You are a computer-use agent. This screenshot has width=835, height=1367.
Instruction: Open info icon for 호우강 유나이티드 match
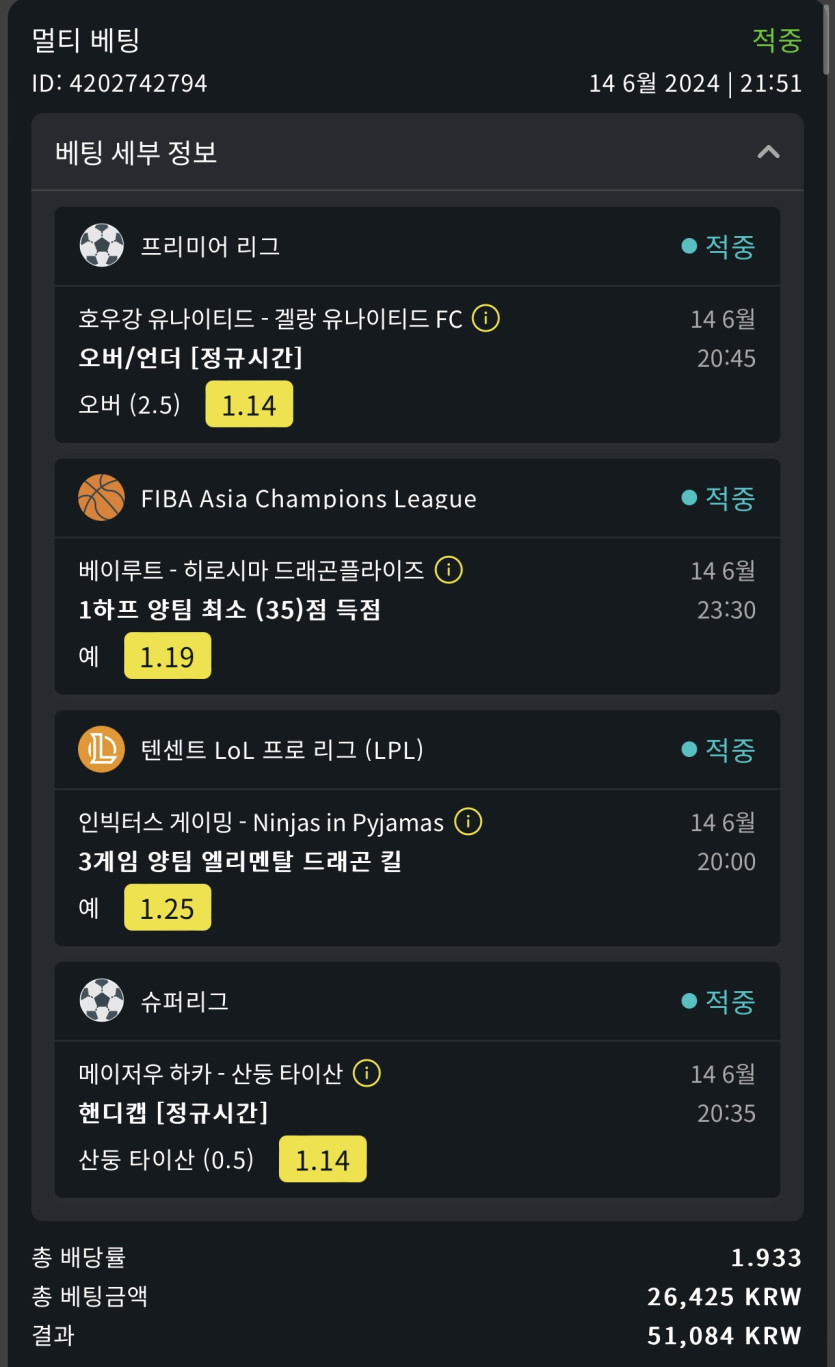click(x=485, y=319)
